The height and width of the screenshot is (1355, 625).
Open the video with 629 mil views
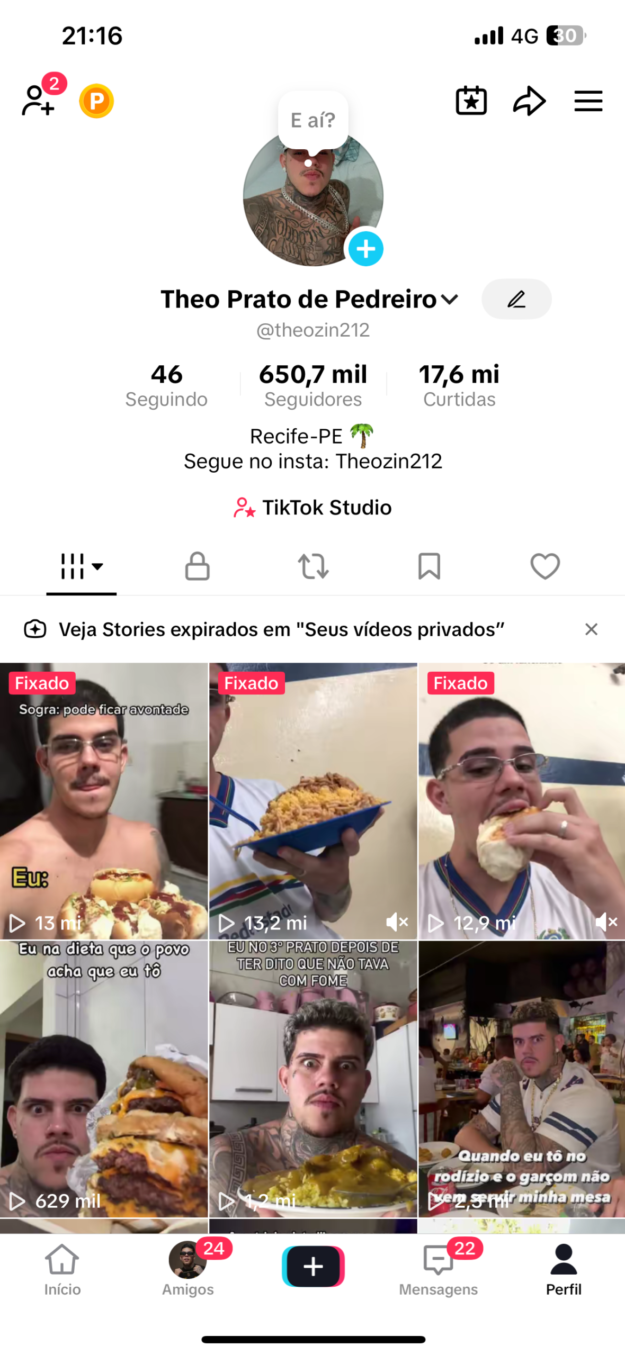click(x=103, y=1078)
